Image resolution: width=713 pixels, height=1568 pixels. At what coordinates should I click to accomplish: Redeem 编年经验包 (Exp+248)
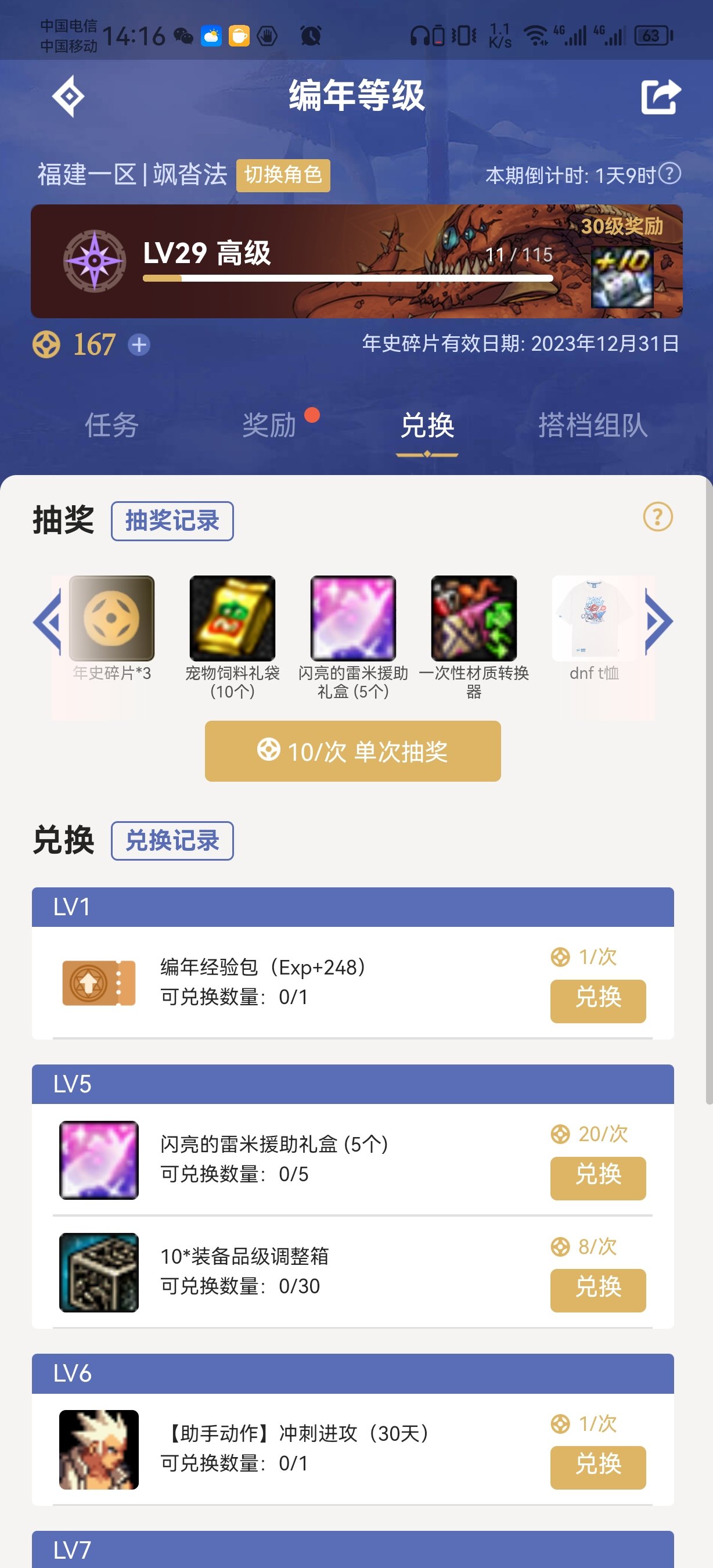pyautogui.click(x=598, y=1001)
